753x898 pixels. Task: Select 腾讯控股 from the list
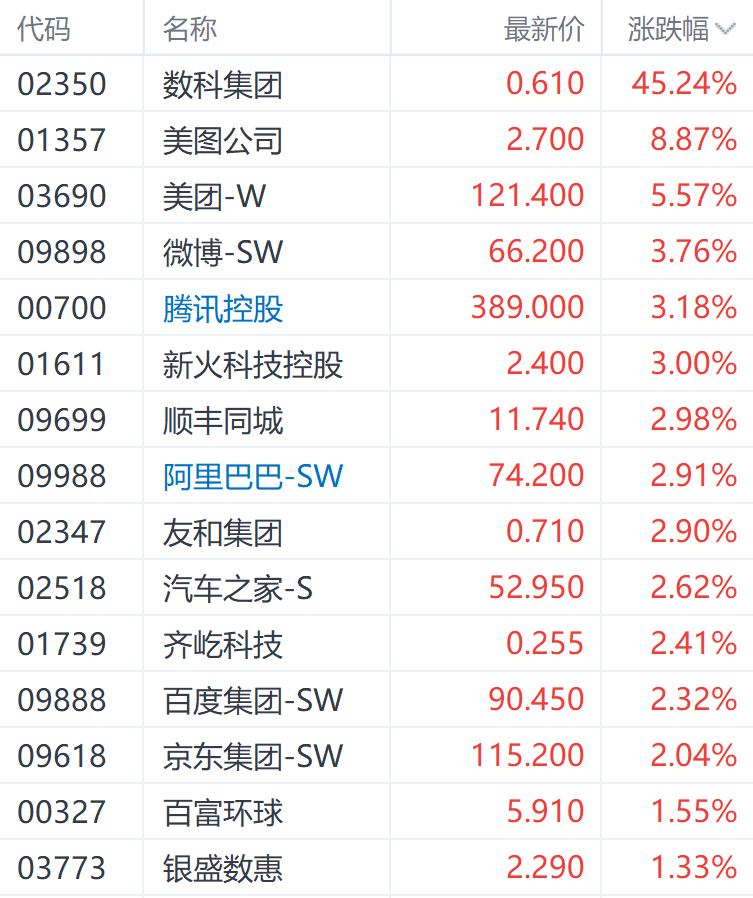click(x=223, y=308)
